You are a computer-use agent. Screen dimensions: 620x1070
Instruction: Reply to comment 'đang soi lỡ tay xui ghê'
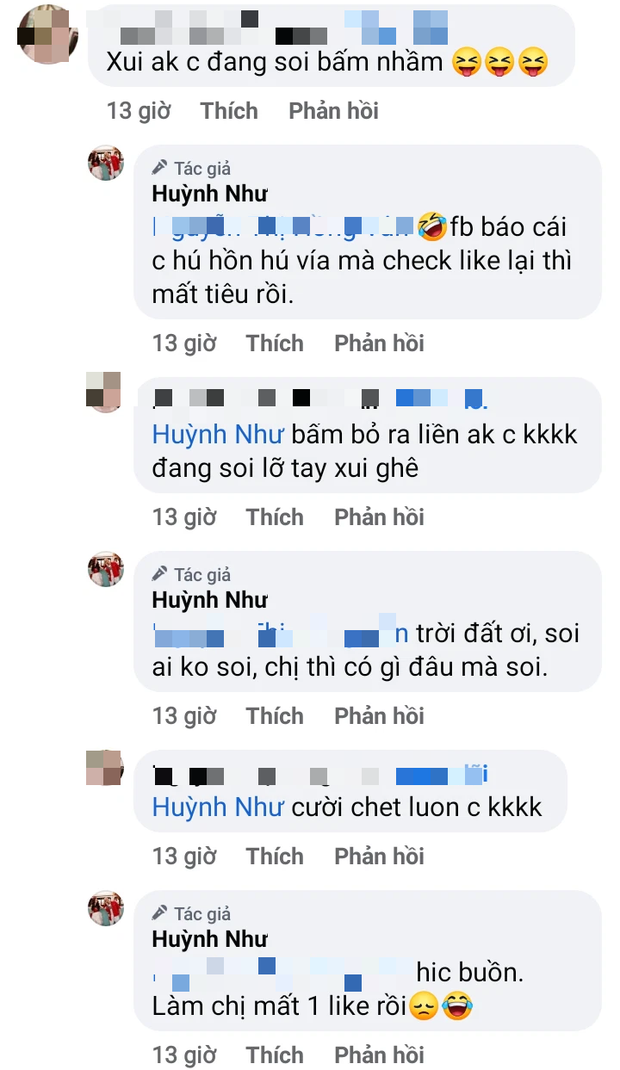point(379,516)
